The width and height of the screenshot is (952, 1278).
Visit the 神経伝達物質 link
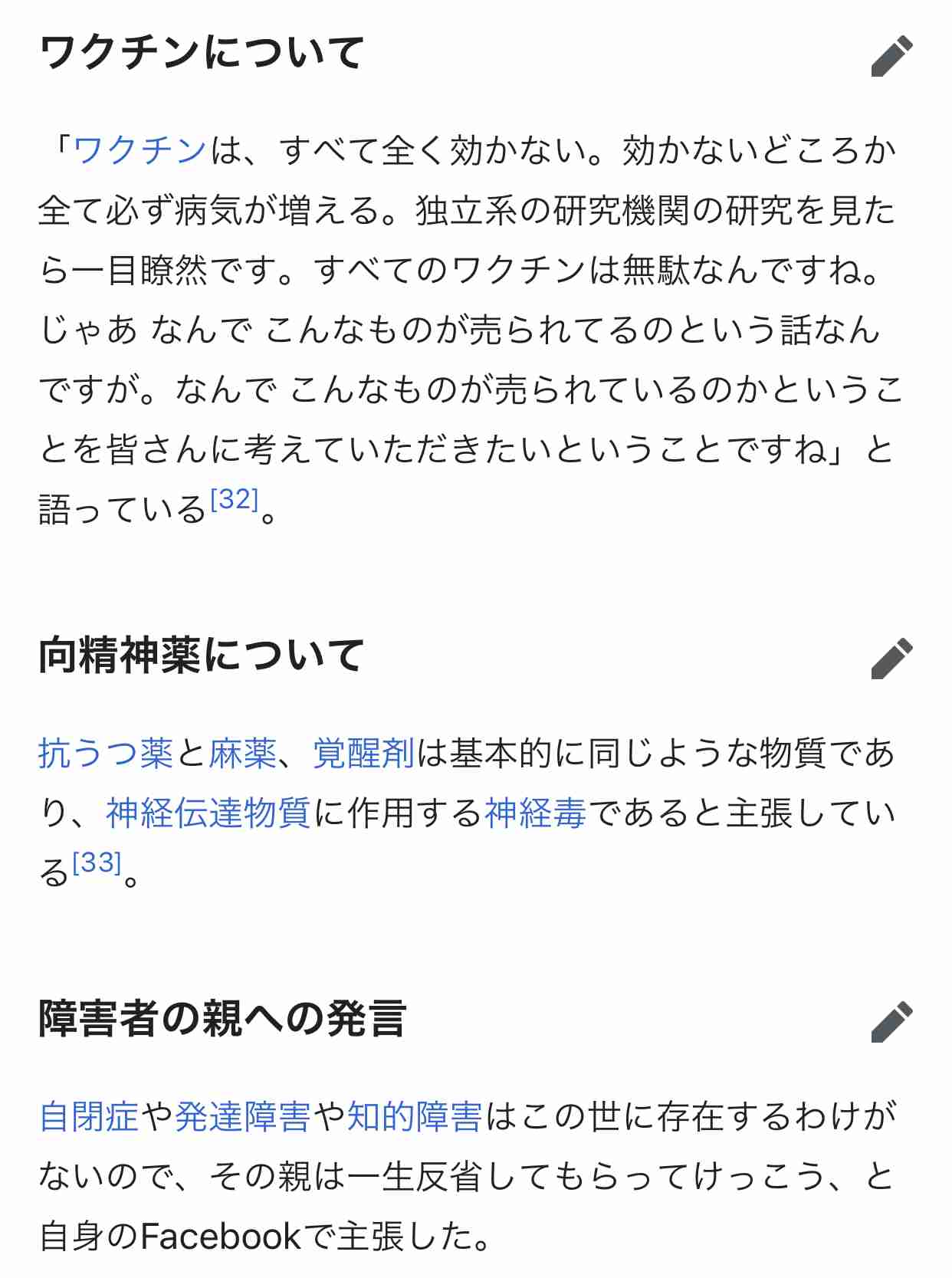click(x=208, y=813)
